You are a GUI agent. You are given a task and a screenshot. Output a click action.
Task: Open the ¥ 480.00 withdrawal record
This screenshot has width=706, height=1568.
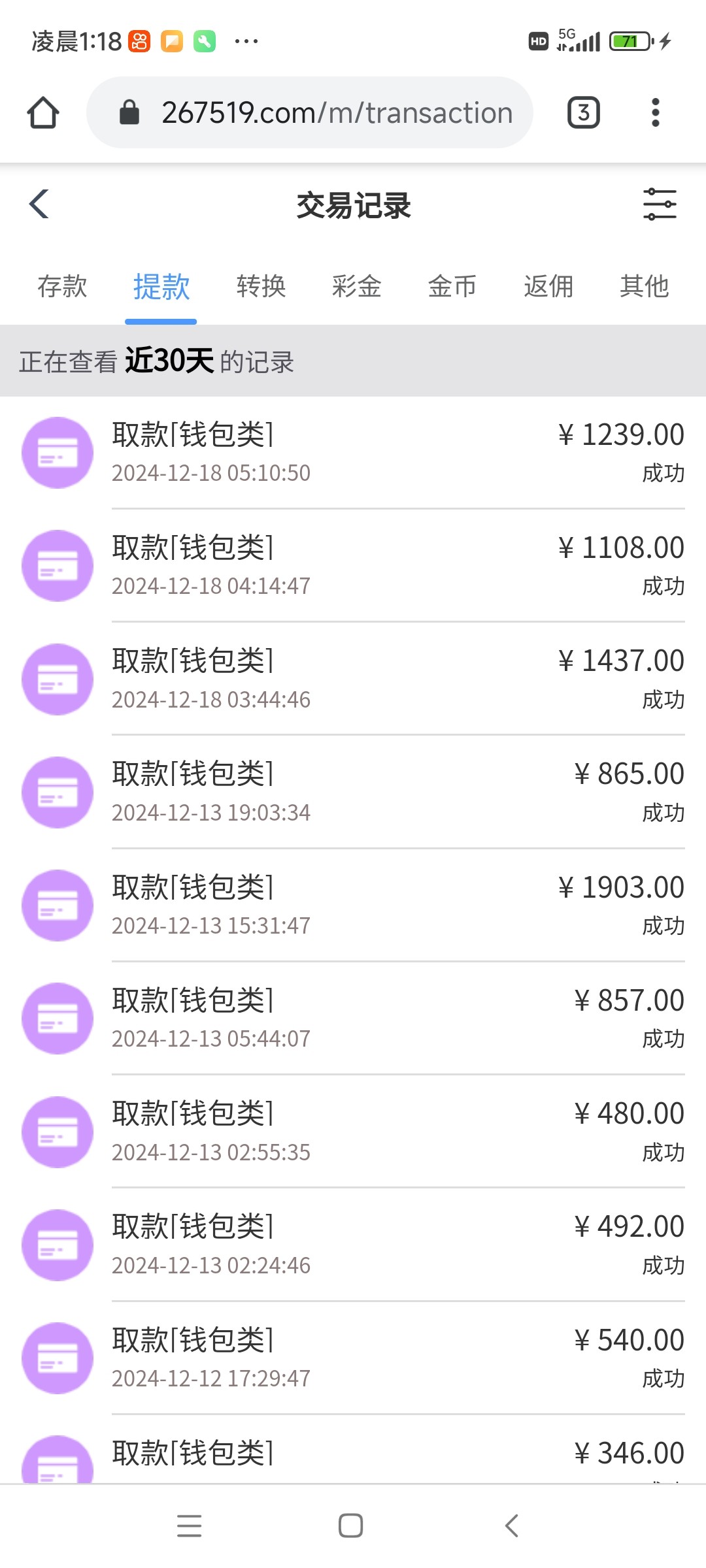click(x=353, y=1132)
